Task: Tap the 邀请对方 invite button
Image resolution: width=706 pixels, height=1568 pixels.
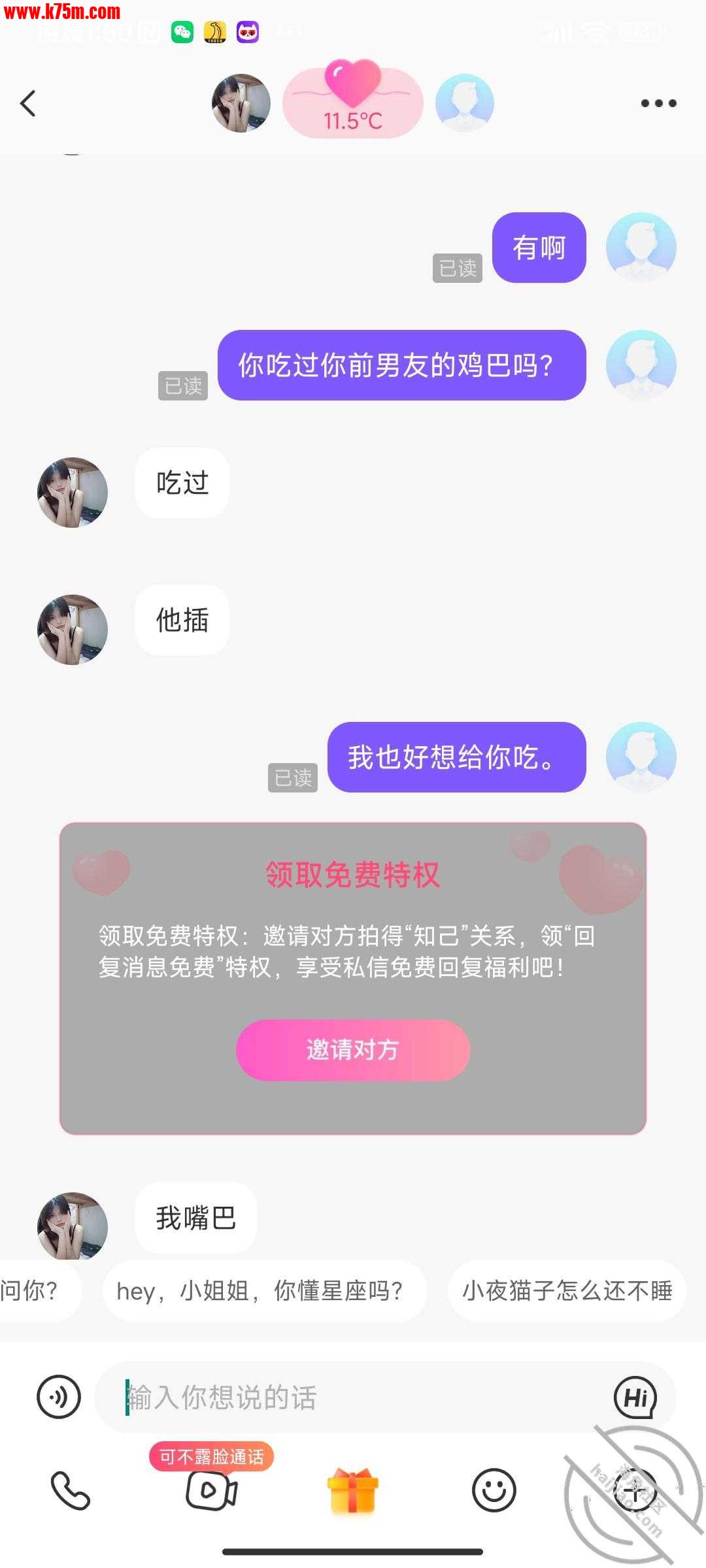Action: pyautogui.click(x=352, y=1050)
